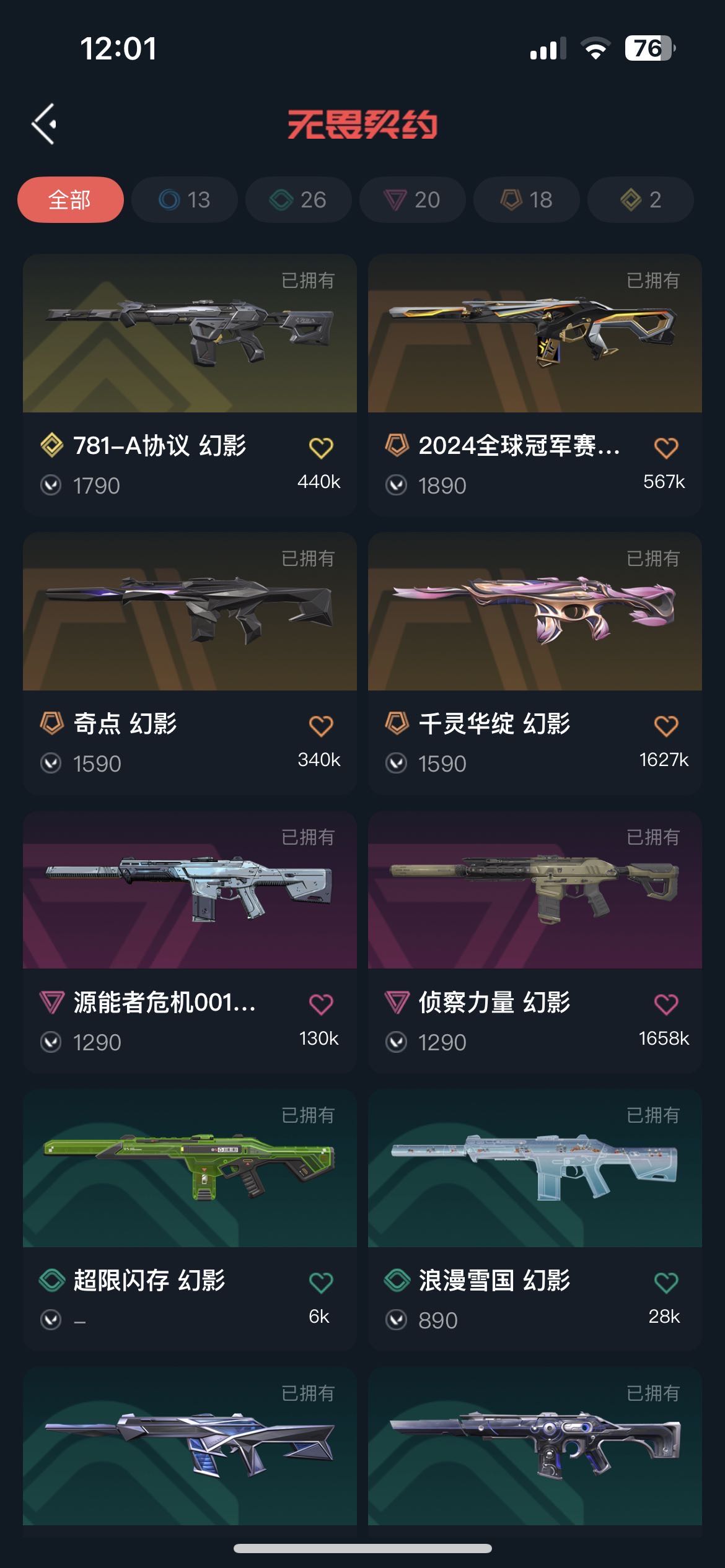
Task: Tap the heart on 奇点 幻影
Action: click(320, 726)
